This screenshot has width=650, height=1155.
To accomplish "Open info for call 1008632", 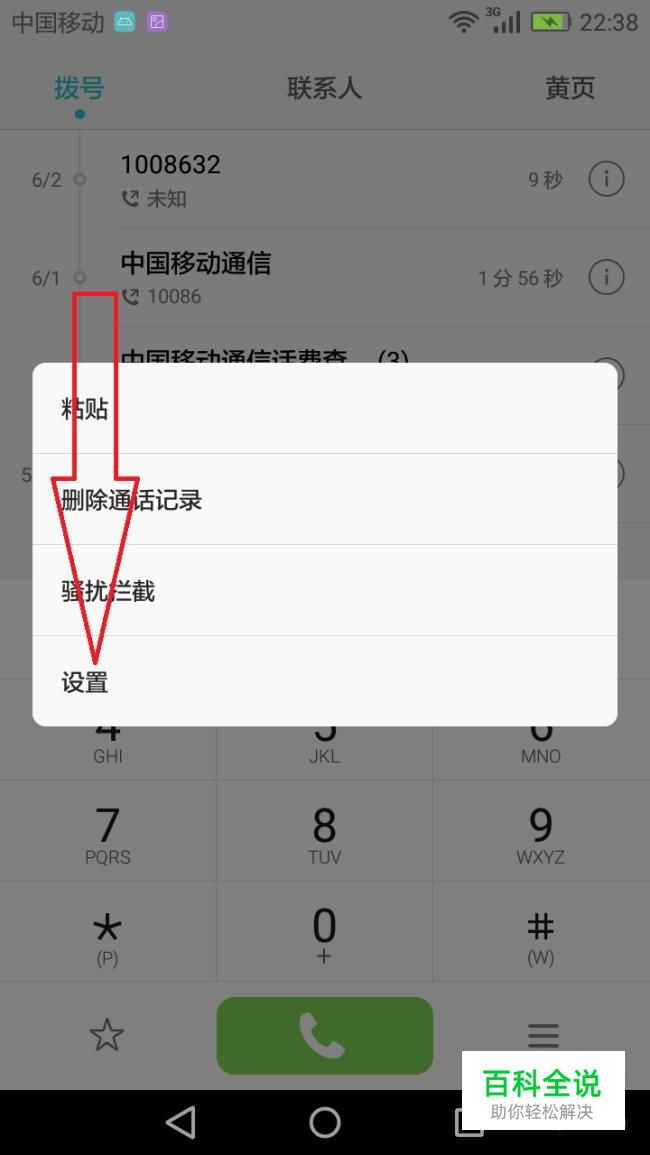I will (x=606, y=179).
